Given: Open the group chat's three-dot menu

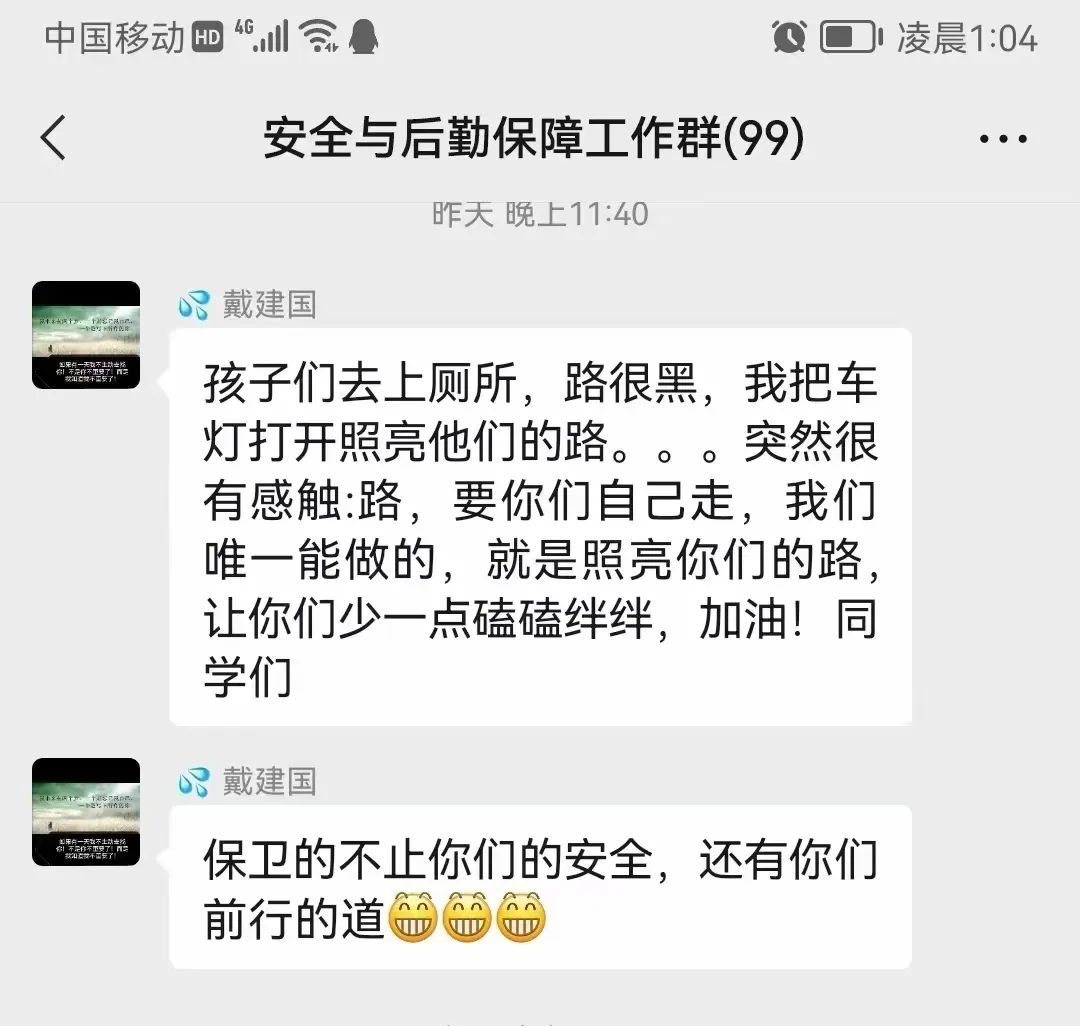Looking at the screenshot, I should tap(1002, 139).
